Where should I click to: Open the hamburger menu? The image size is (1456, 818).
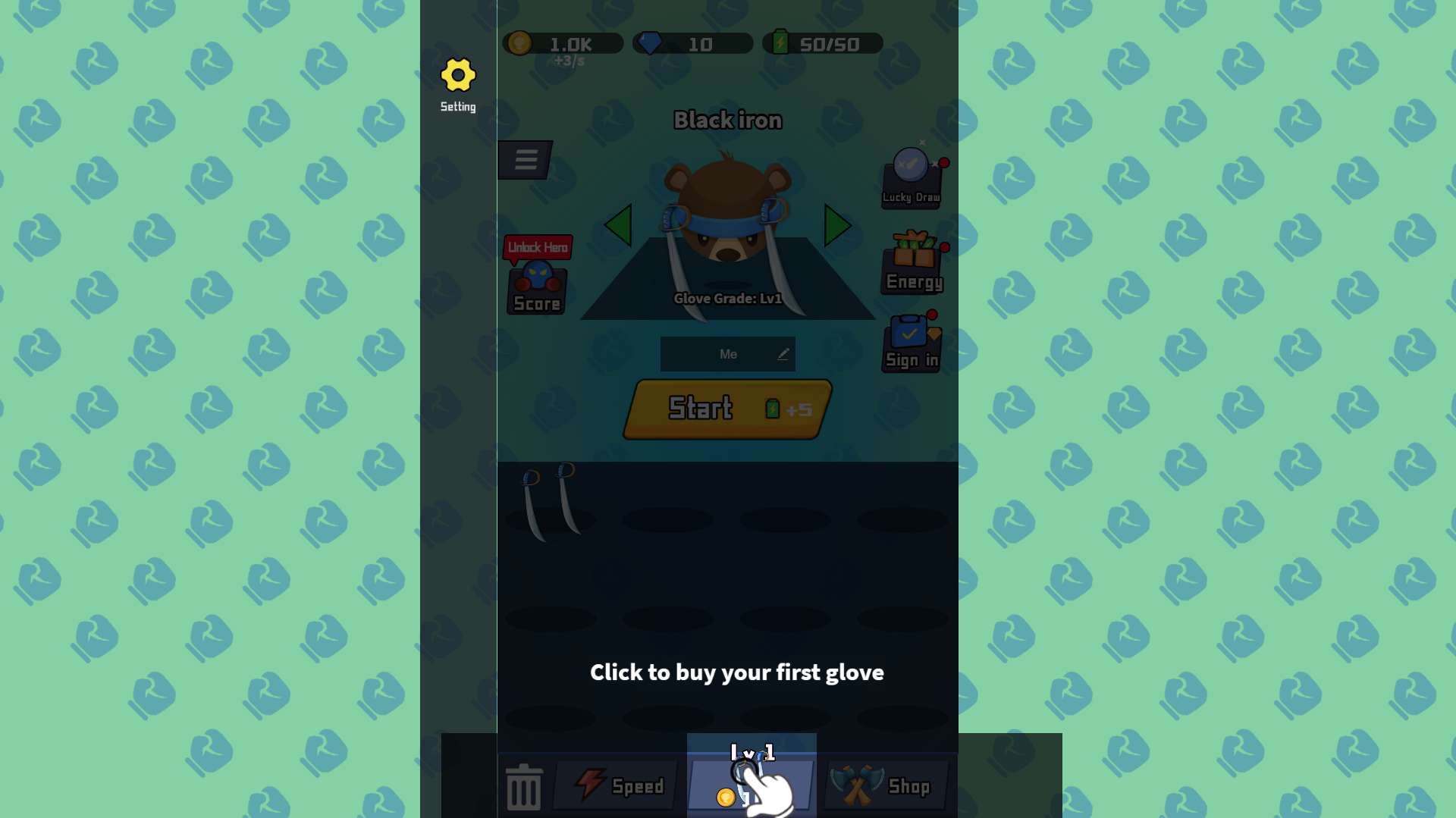526,160
